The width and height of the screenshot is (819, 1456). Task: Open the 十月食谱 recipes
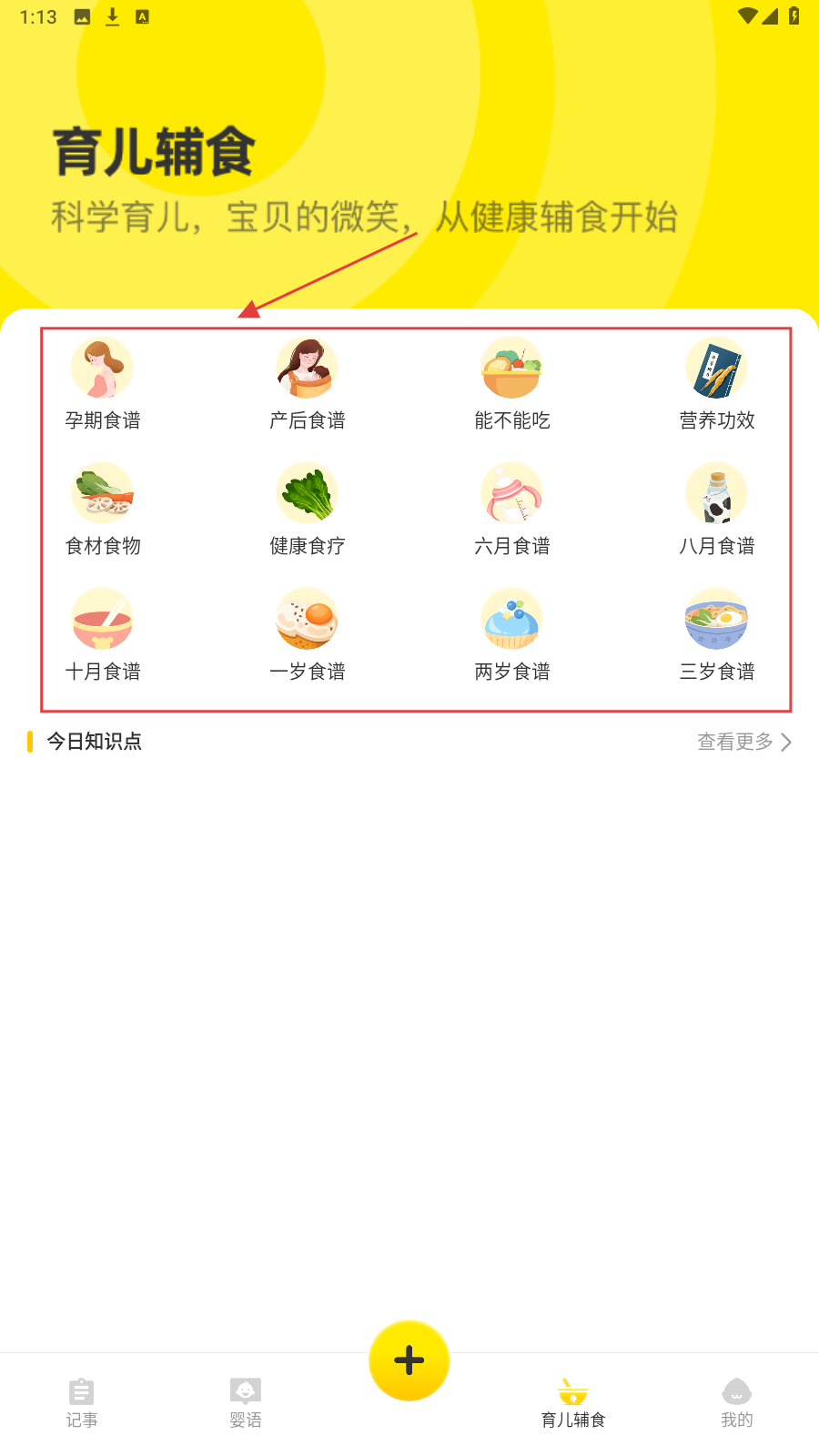(x=103, y=635)
